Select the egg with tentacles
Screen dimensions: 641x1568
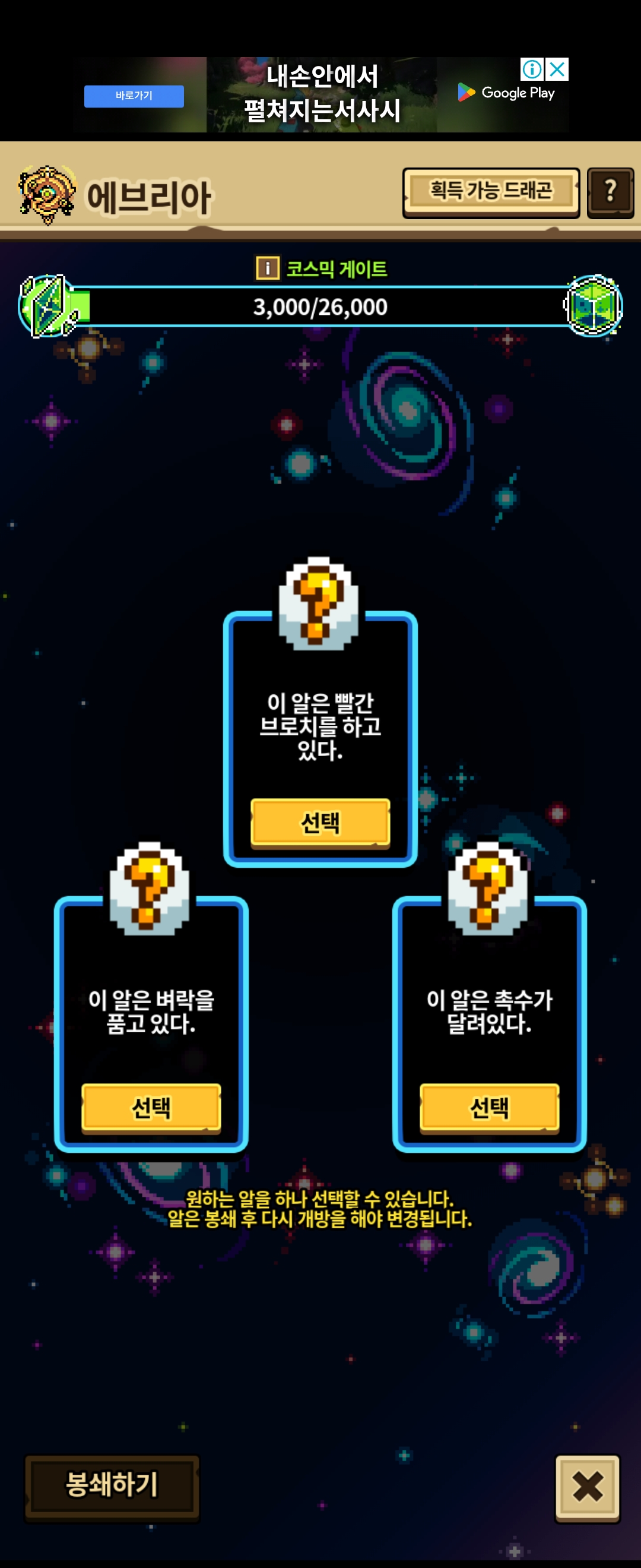[489, 1107]
